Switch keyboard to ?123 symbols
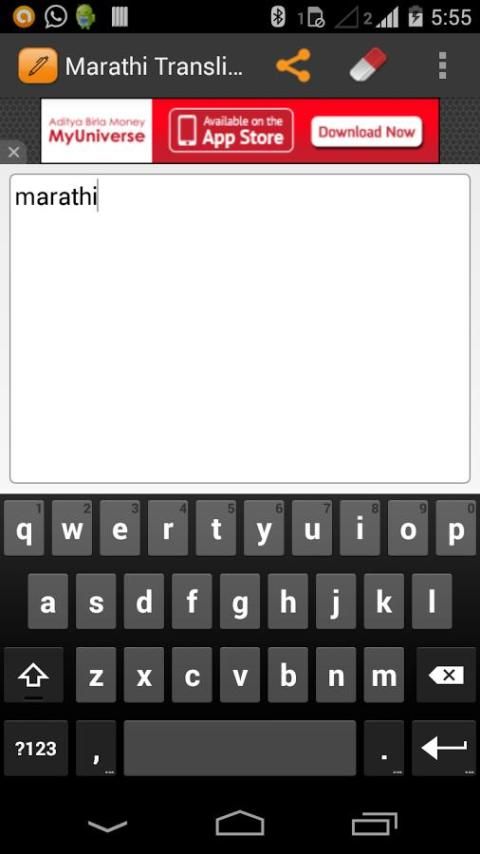 tap(36, 748)
